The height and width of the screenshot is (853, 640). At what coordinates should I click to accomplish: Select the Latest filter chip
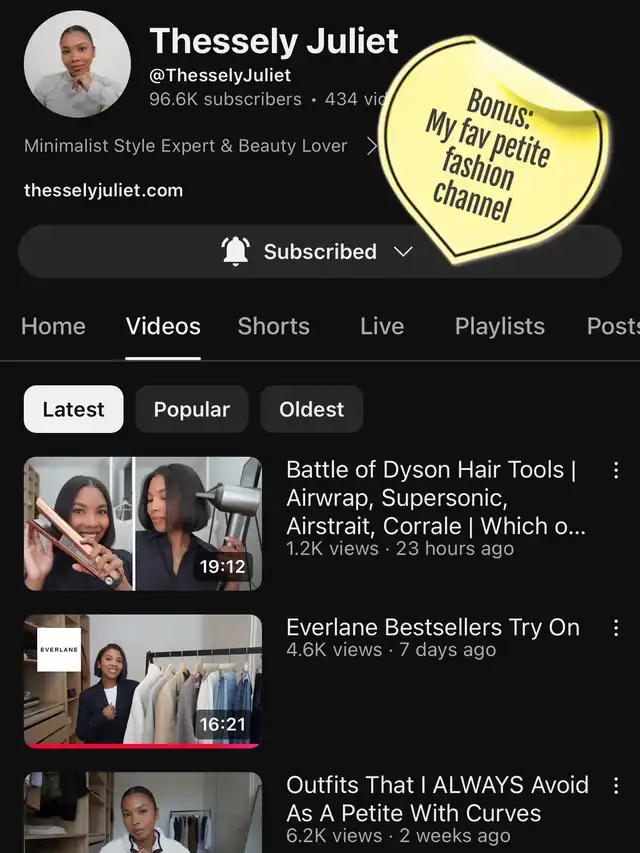click(x=73, y=409)
